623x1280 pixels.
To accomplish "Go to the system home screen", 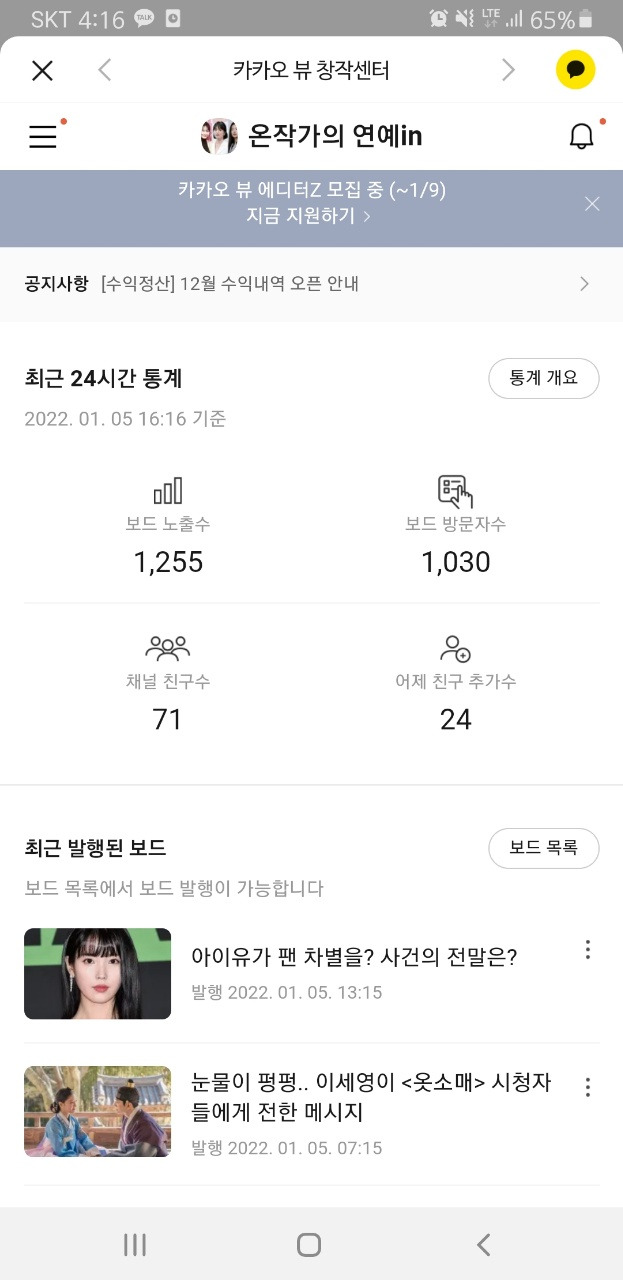I will 309,1244.
